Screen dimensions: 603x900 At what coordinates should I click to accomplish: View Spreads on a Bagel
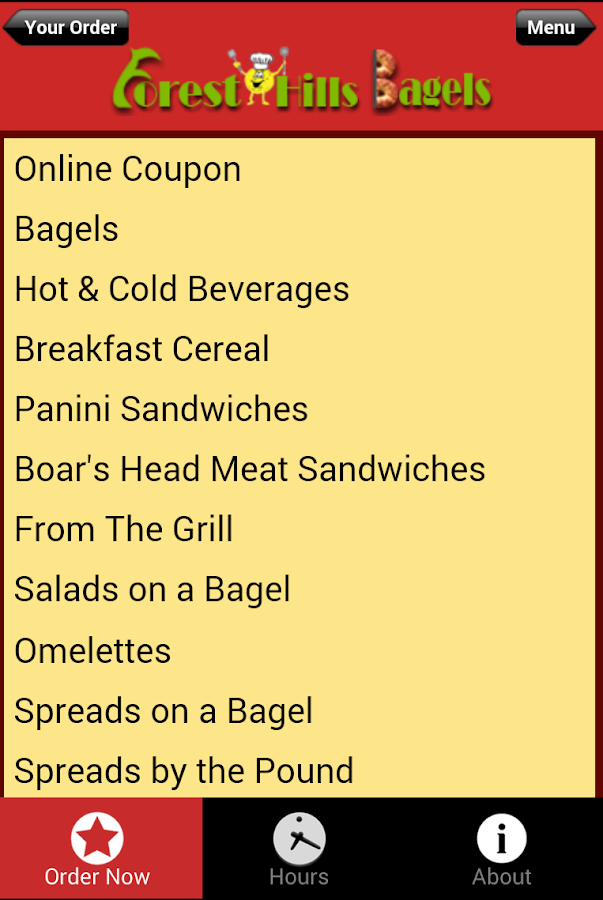[x=164, y=711]
